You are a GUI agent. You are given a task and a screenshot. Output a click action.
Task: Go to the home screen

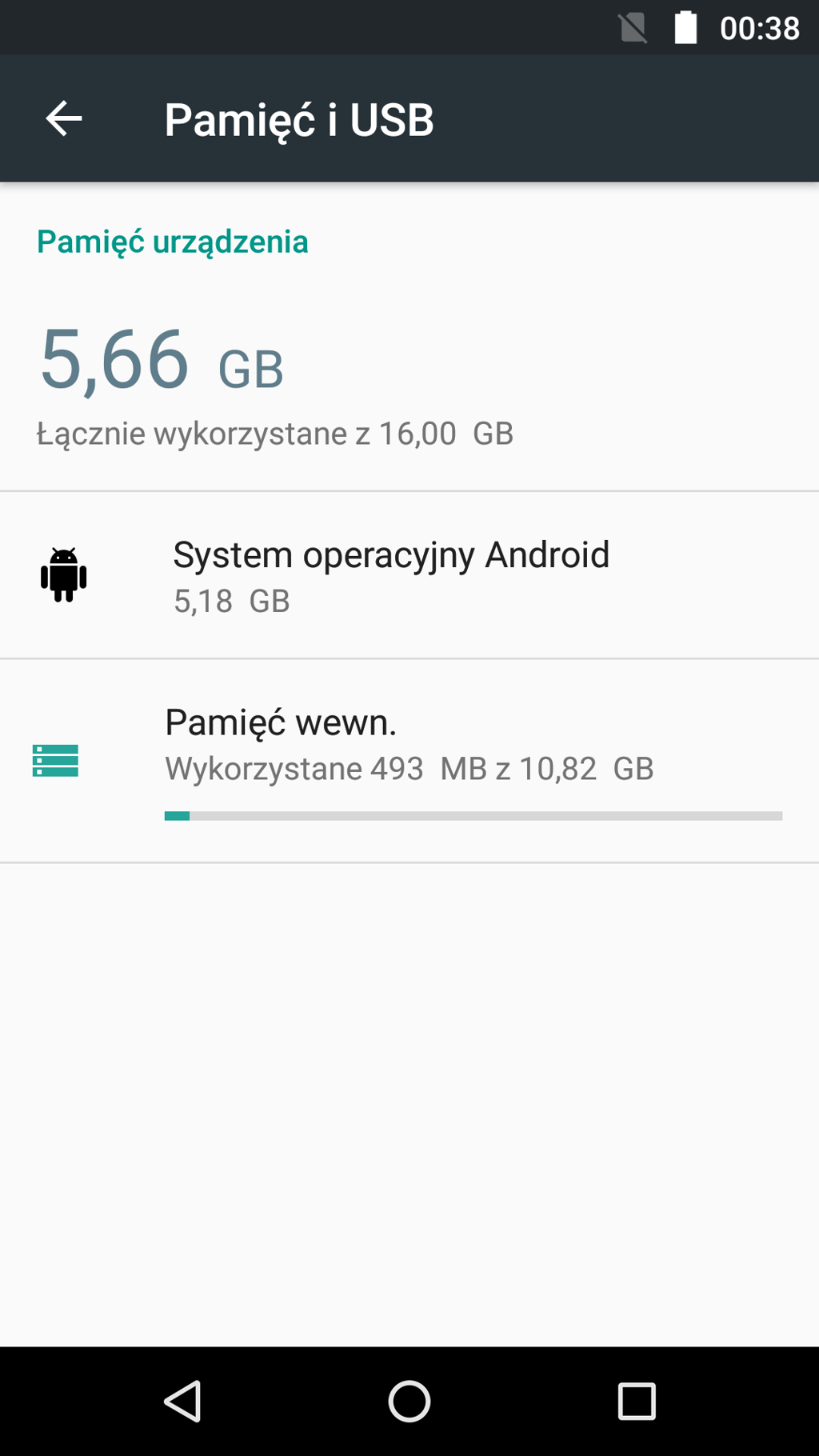(x=409, y=1401)
